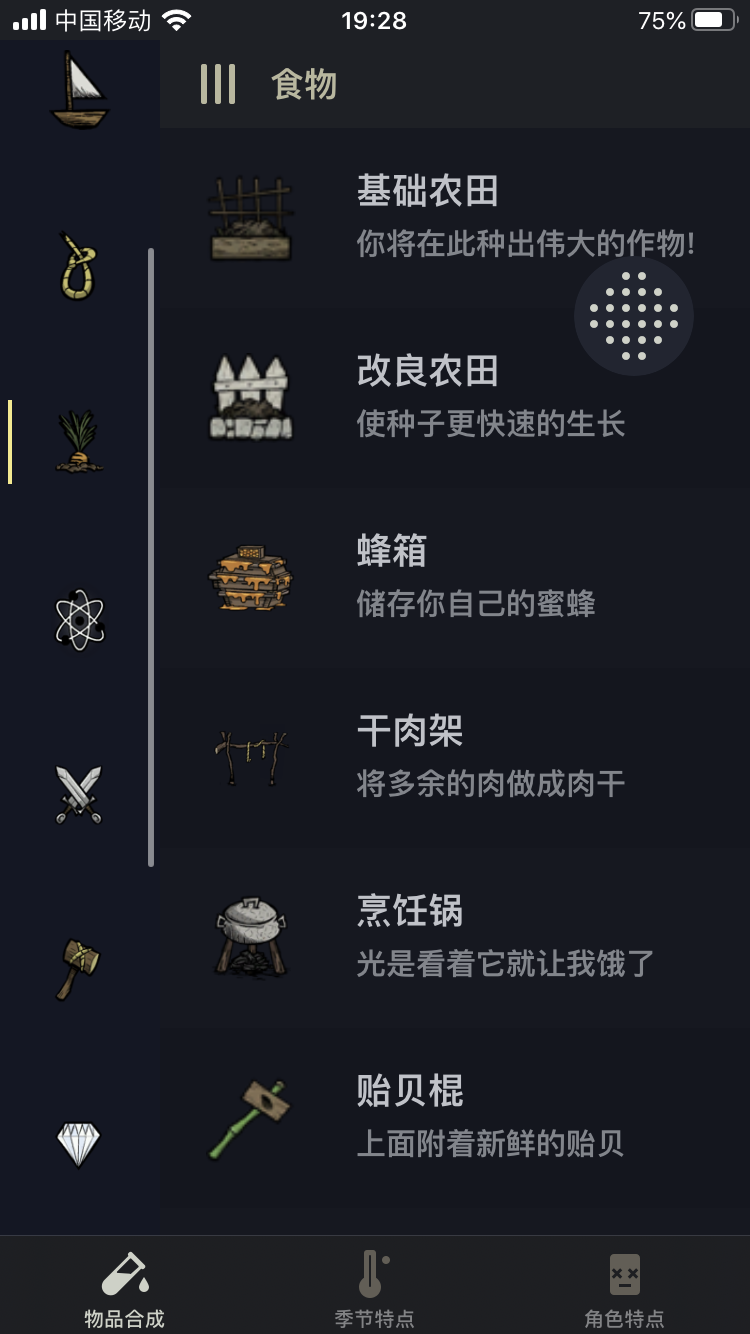Open the 贻贝棍 item
This screenshot has width=750, height=1334.
(454, 1117)
